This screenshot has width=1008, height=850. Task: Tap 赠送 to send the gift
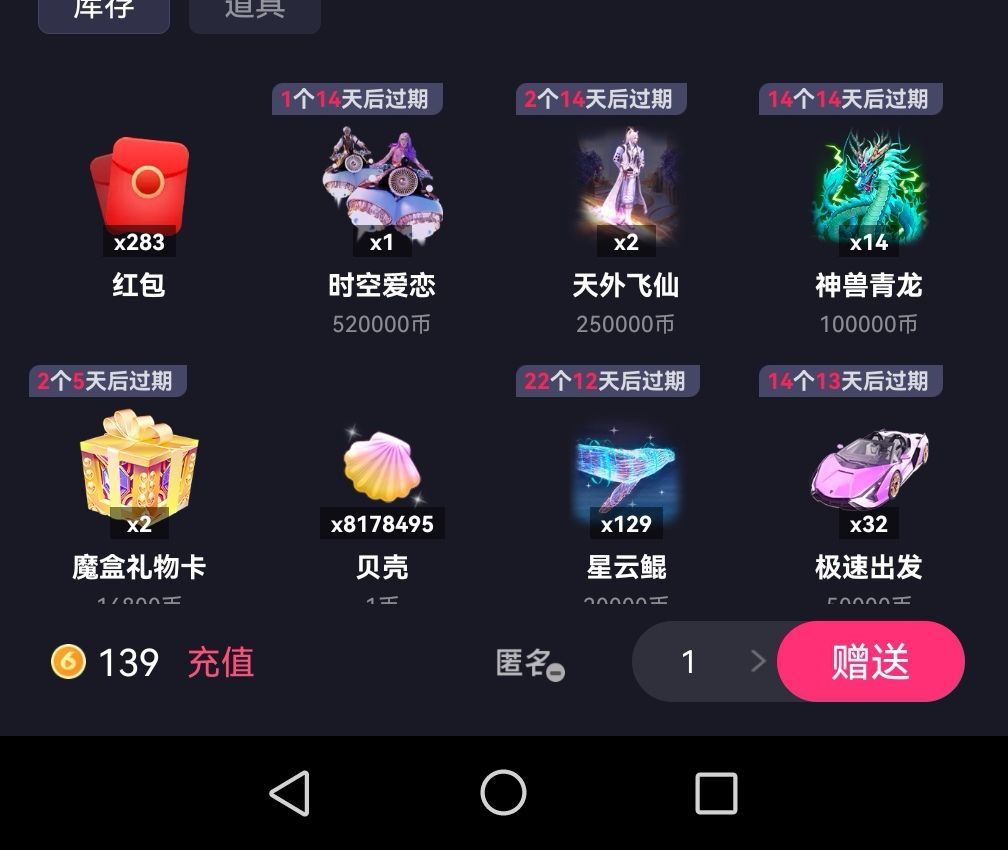point(870,661)
